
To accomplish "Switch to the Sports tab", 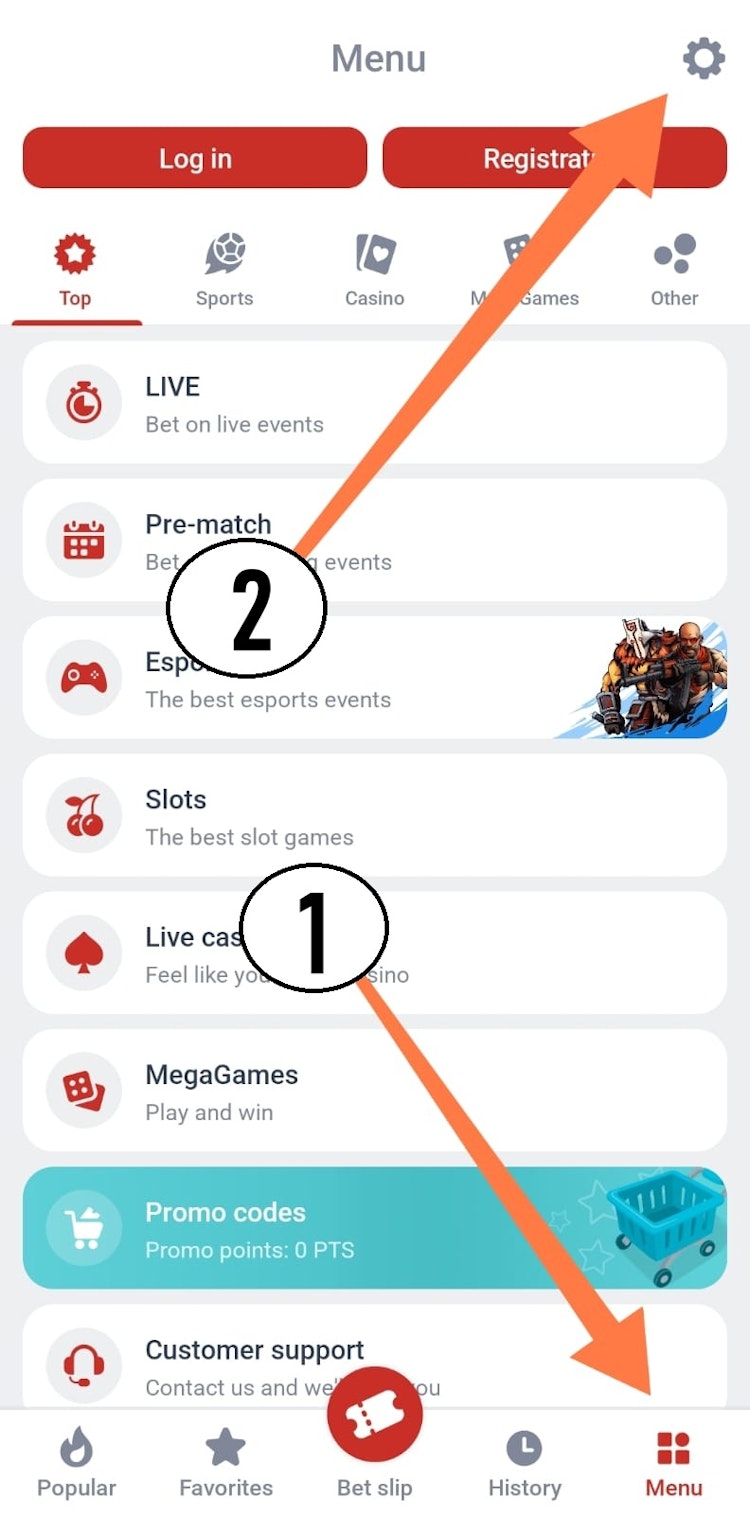I will 225,265.
